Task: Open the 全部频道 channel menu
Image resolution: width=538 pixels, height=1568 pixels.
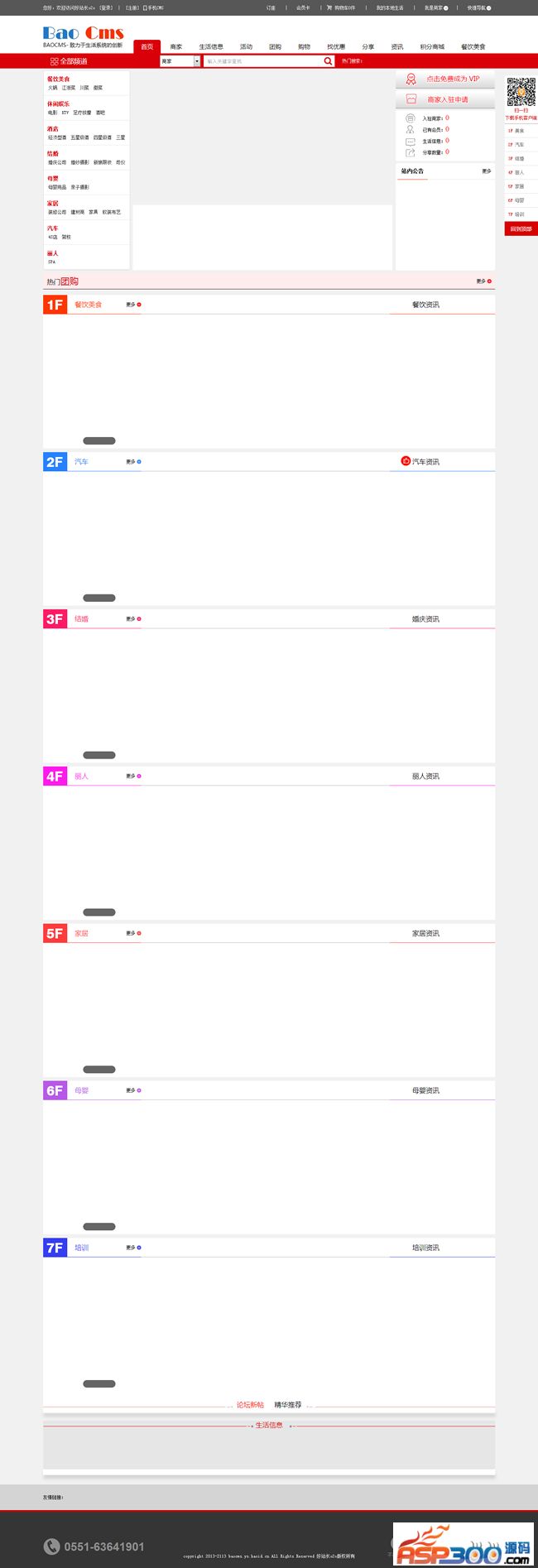Action: click(69, 61)
